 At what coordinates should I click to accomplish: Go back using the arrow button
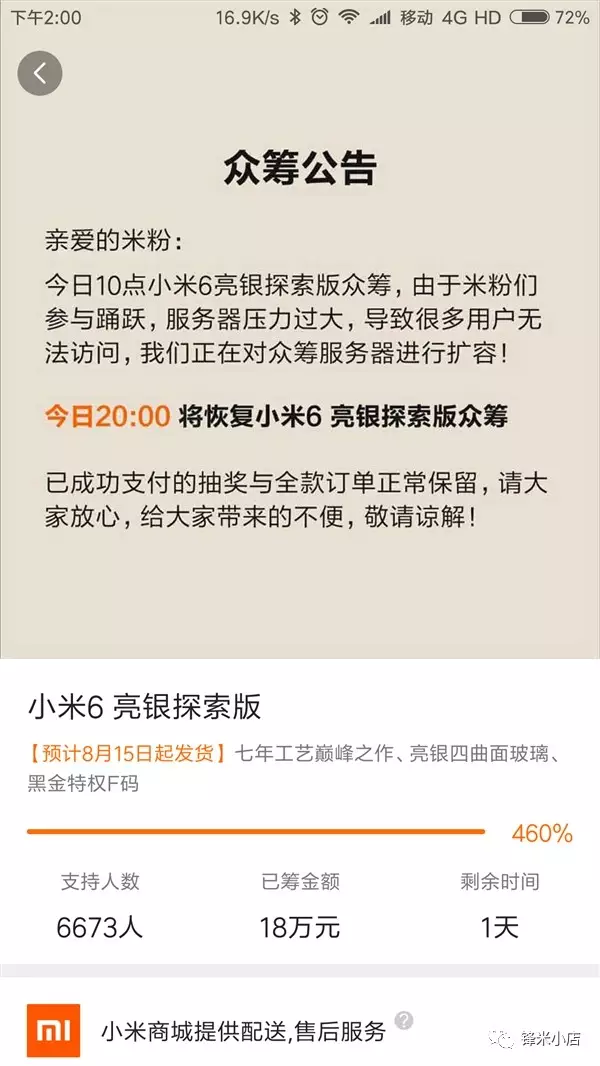[40, 73]
